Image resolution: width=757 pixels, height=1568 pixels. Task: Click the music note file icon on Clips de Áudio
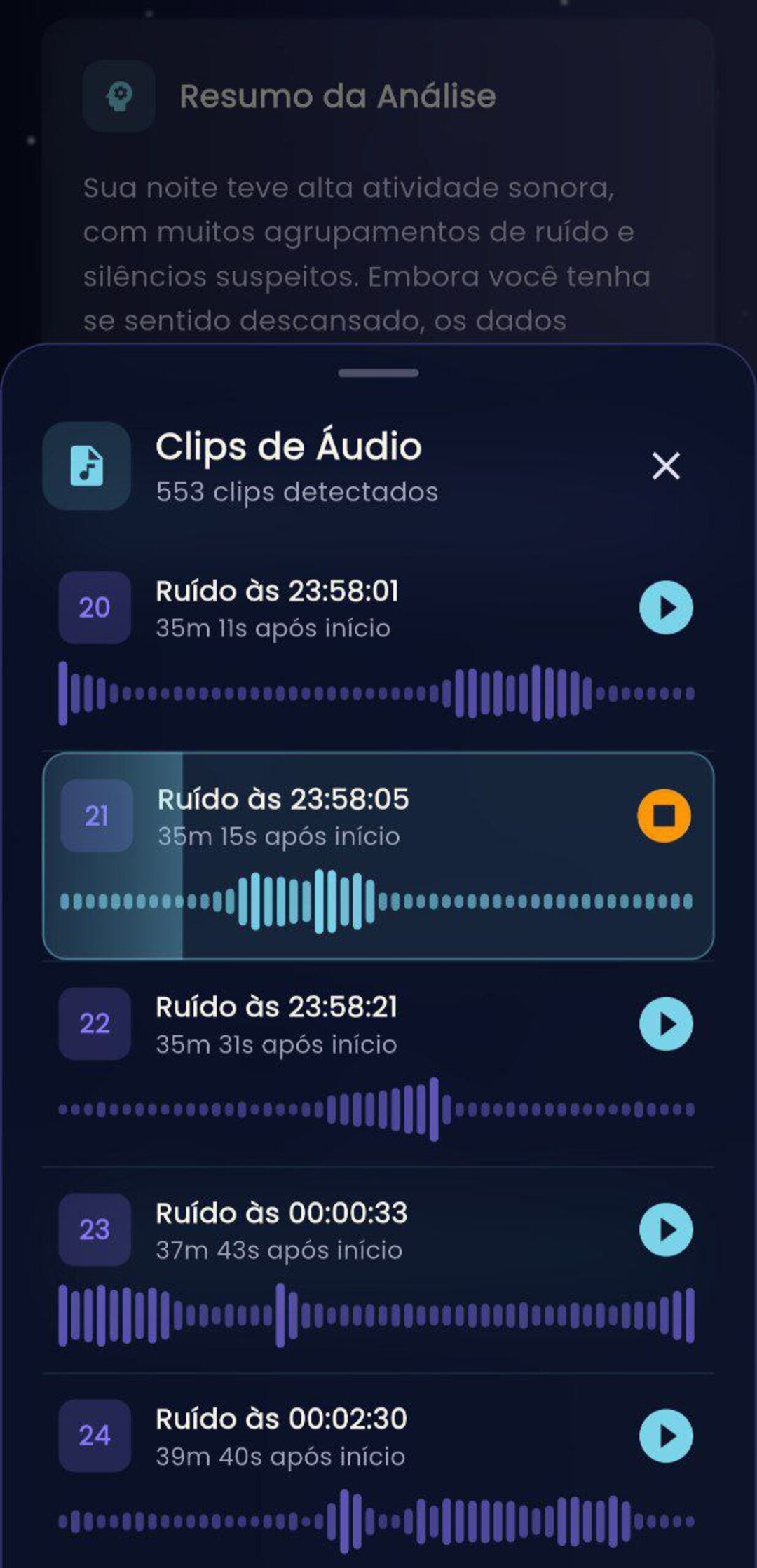click(87, 463)
